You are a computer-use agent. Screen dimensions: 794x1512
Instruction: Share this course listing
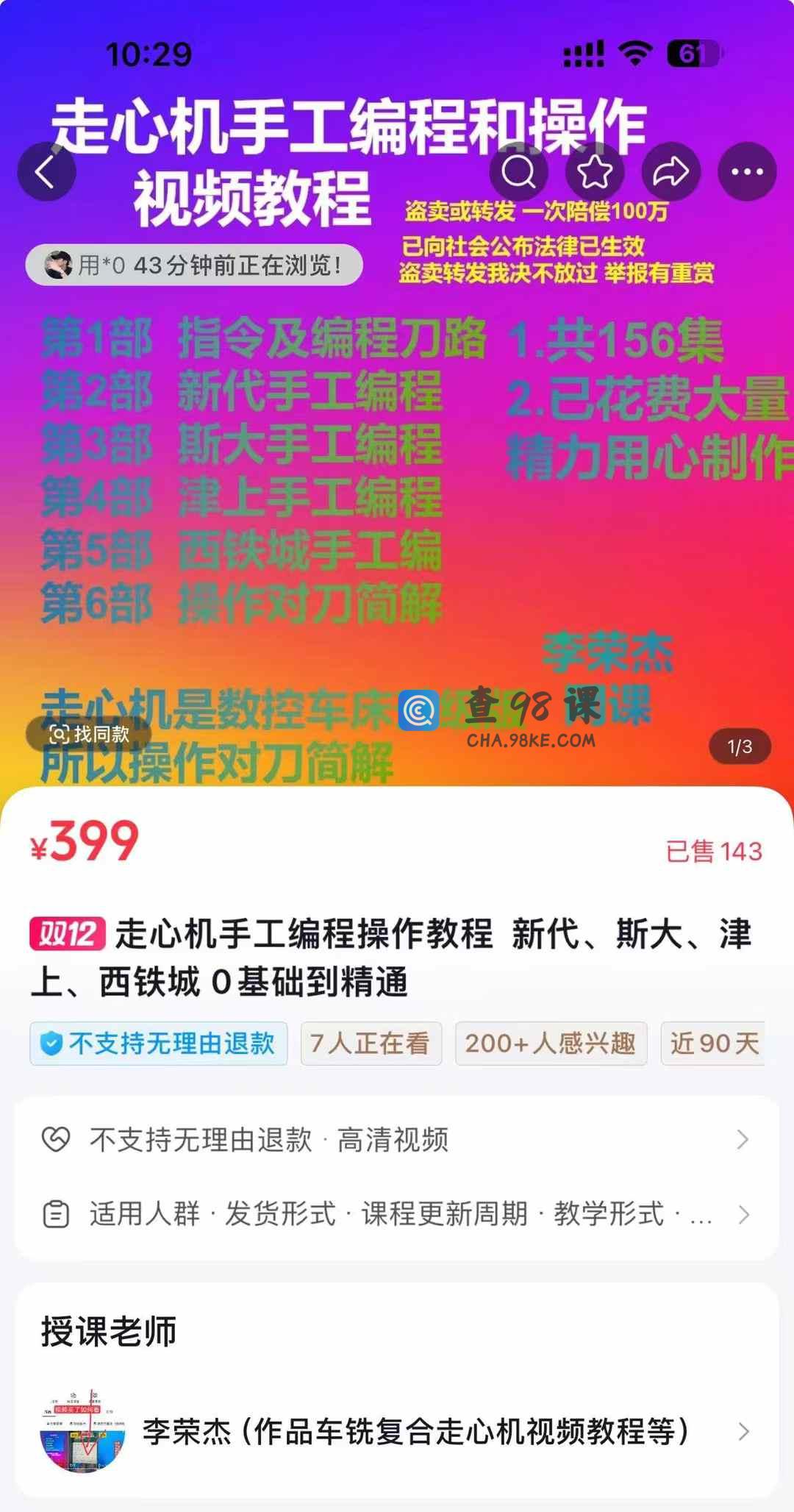(670, 172)
